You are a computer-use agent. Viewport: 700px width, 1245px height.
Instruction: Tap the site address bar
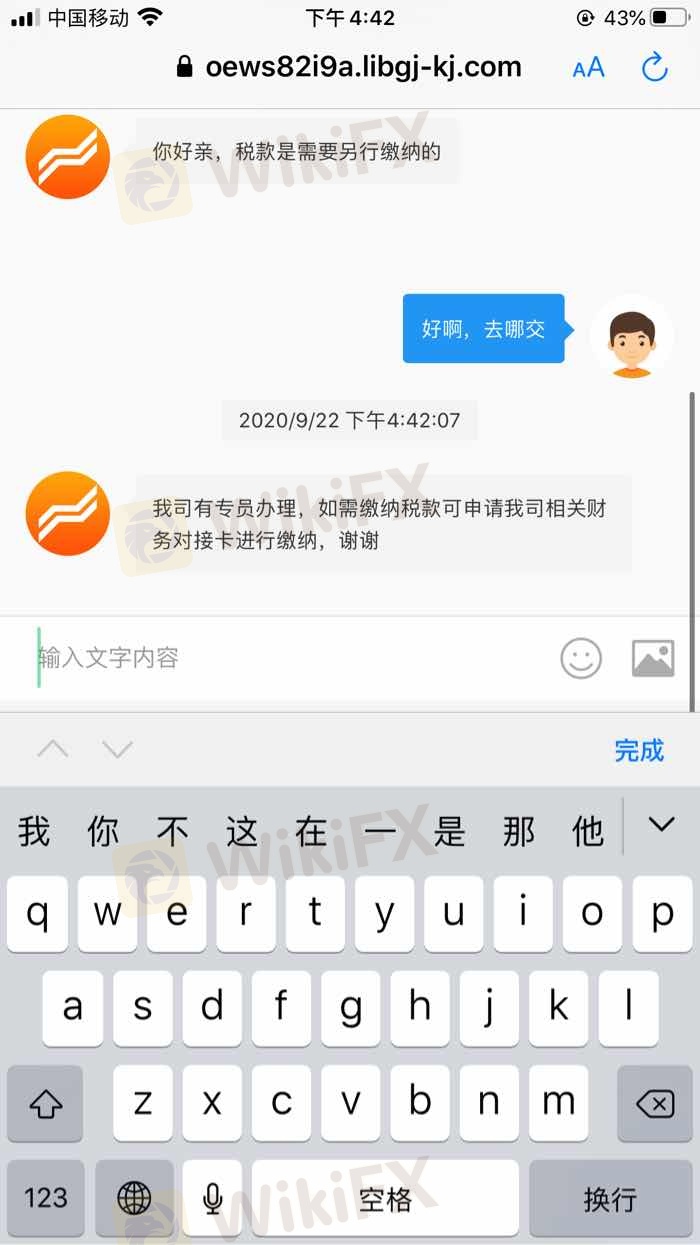pyautogui.click(x=350, y=67)
